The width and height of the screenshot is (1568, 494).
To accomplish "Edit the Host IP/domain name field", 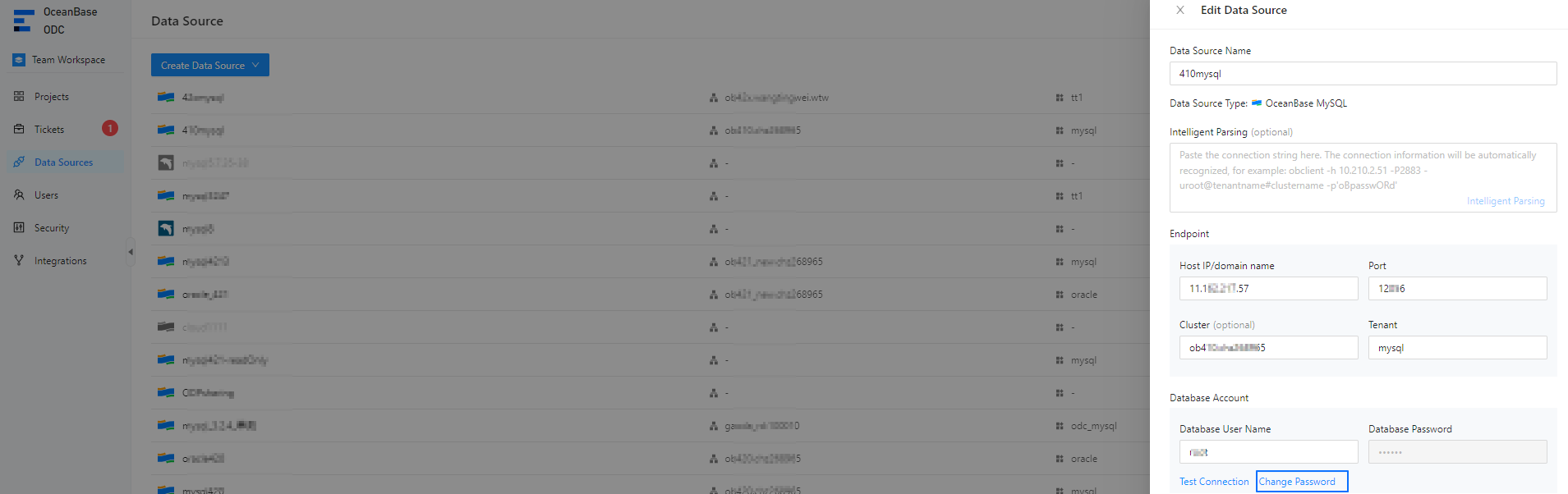I will coord(1267,289).
